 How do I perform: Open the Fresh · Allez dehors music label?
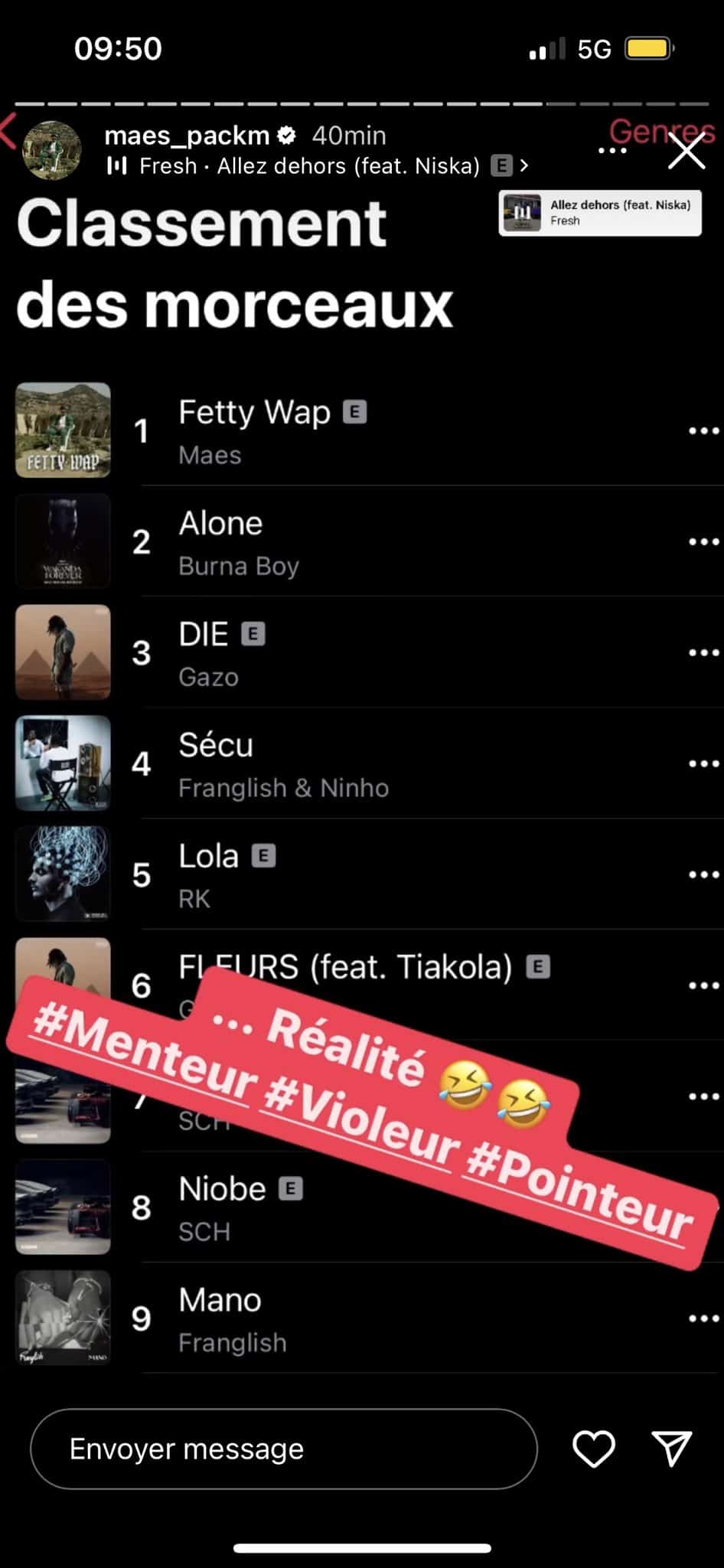309,165
